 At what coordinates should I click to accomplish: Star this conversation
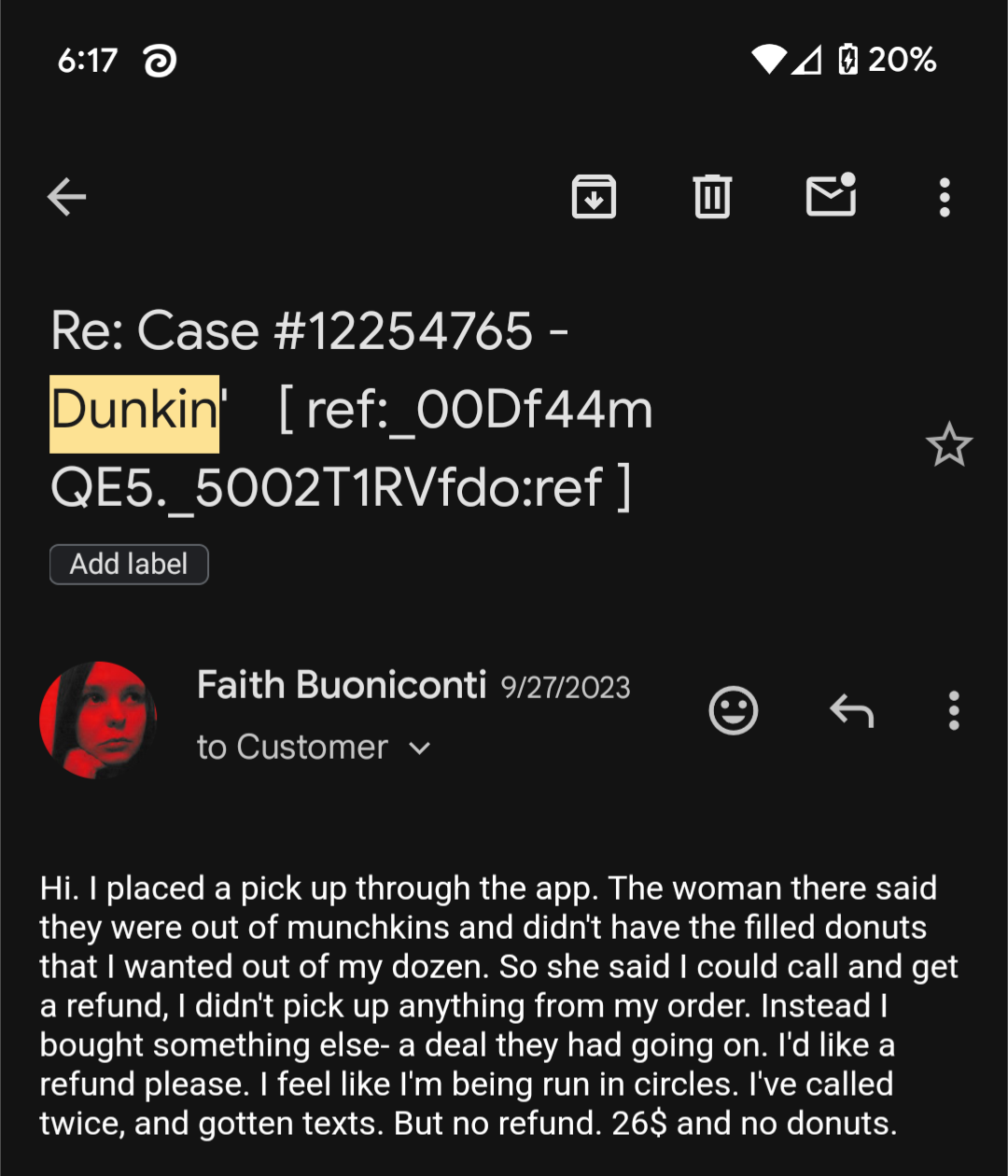[949, 445]
